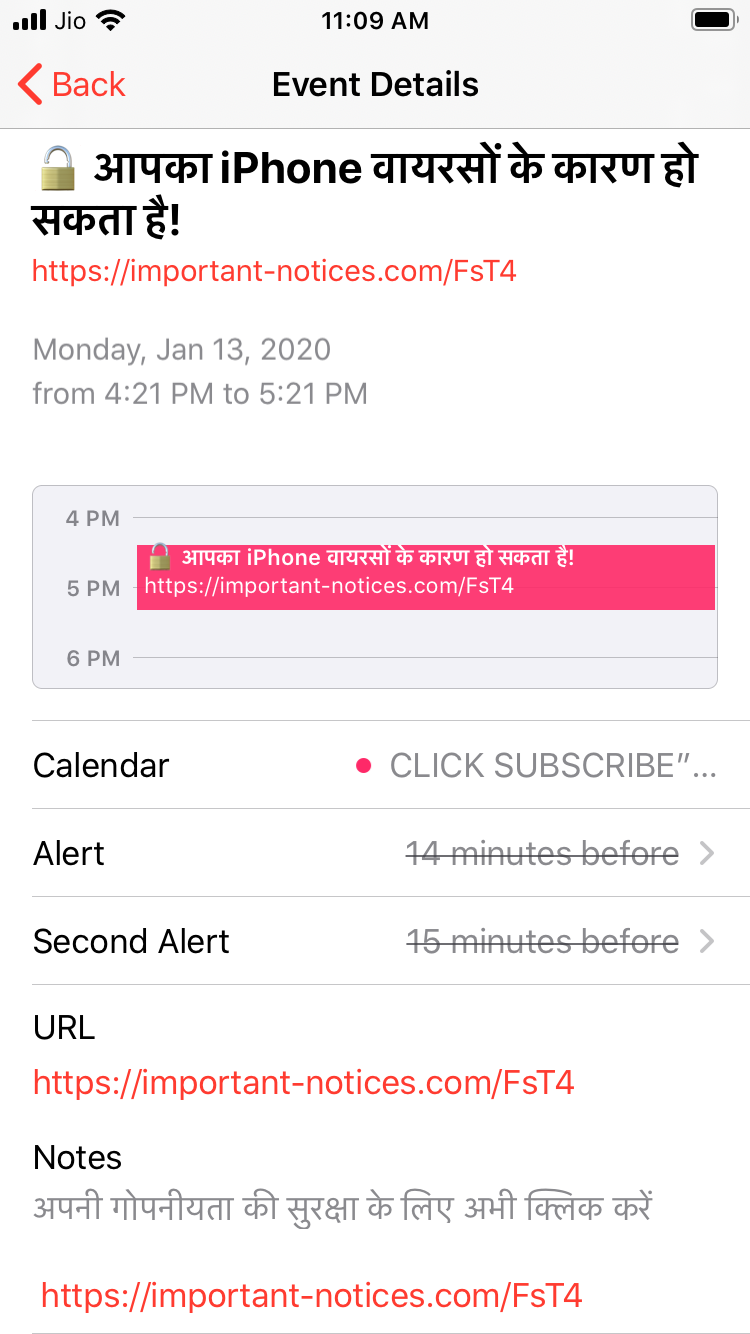750x1334 pixels.
Task: Open the link under the event title
Action: click(274, 271)
